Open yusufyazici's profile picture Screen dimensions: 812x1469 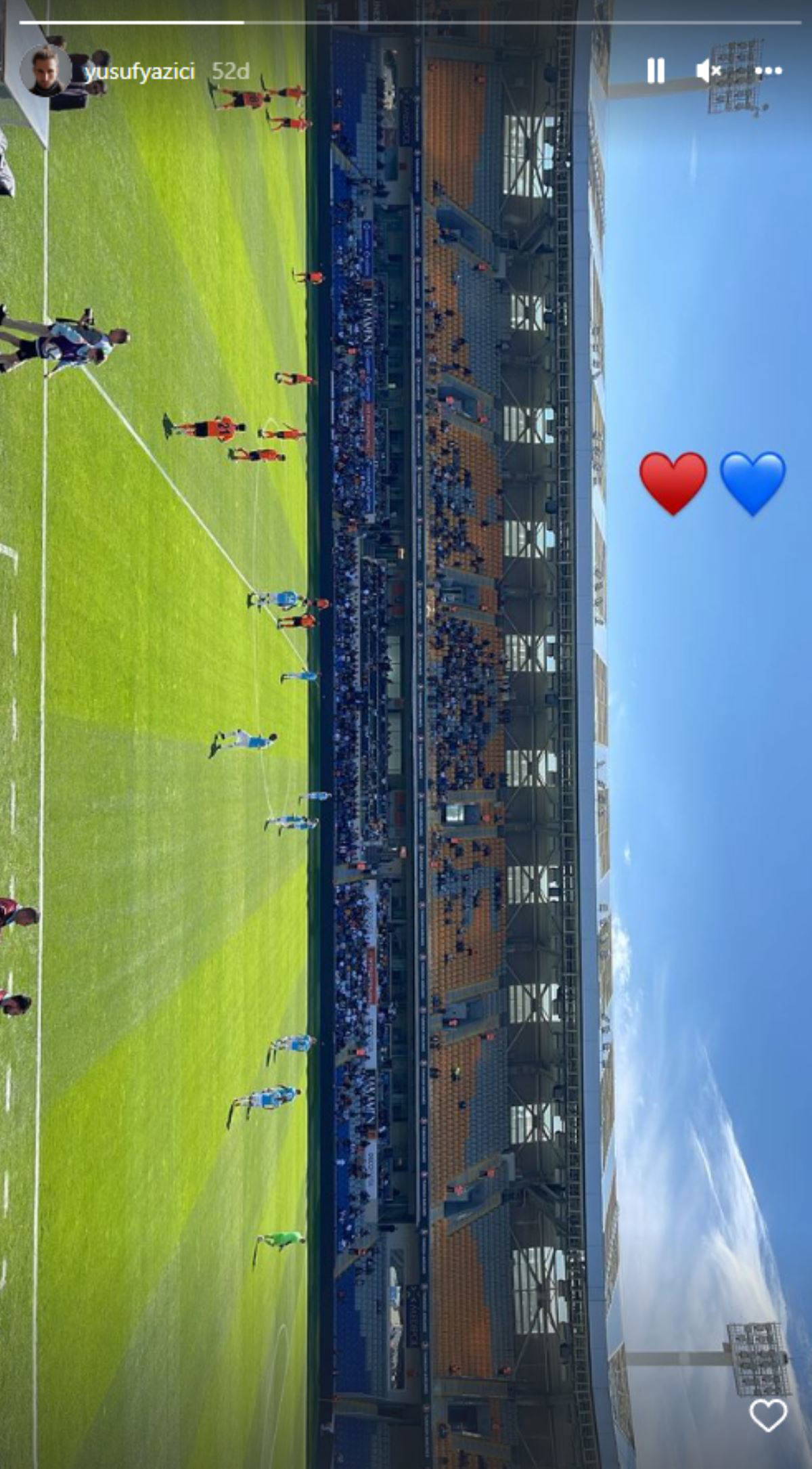click(45, 71)
